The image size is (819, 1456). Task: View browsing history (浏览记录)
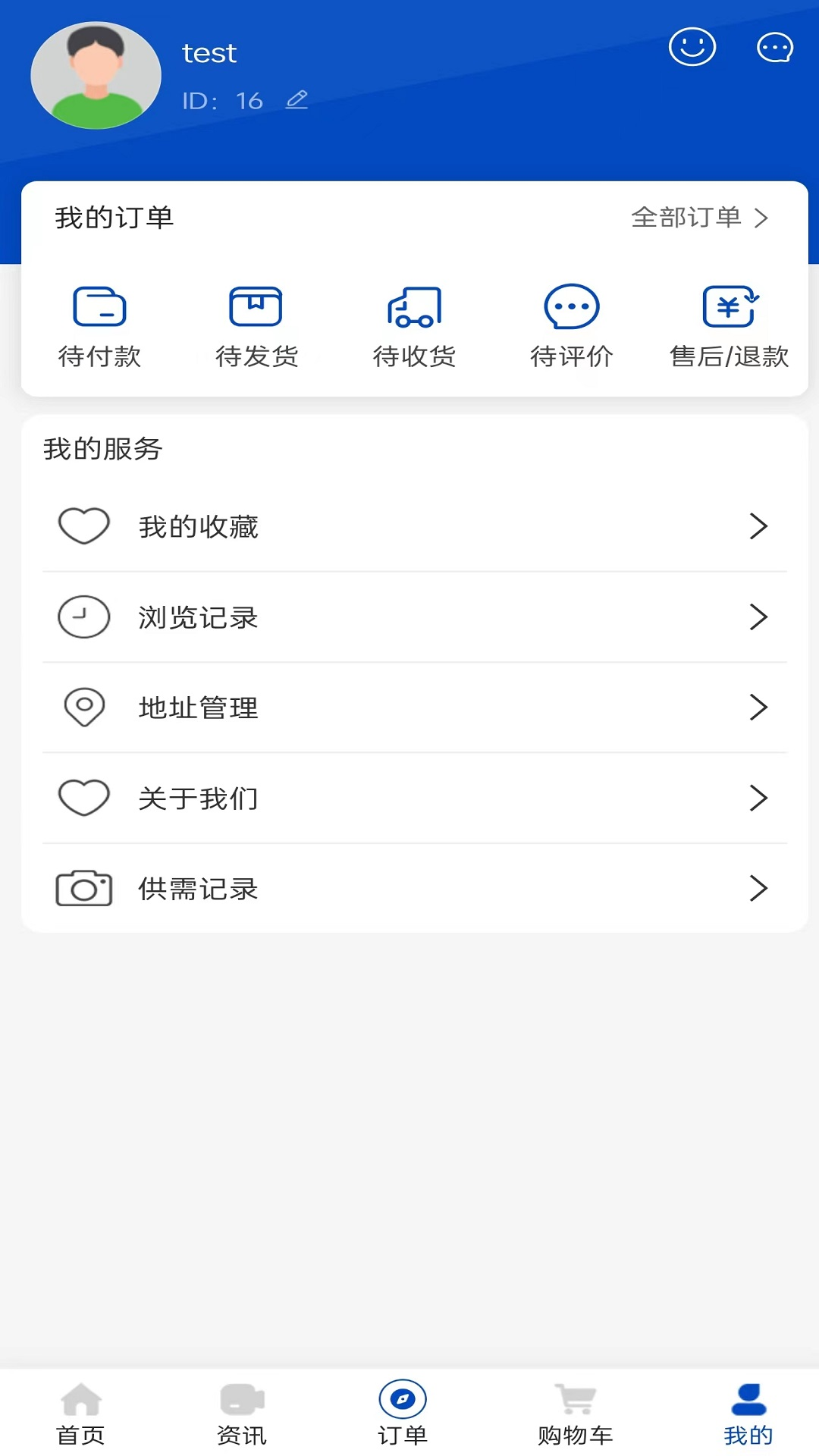[414, 617]
